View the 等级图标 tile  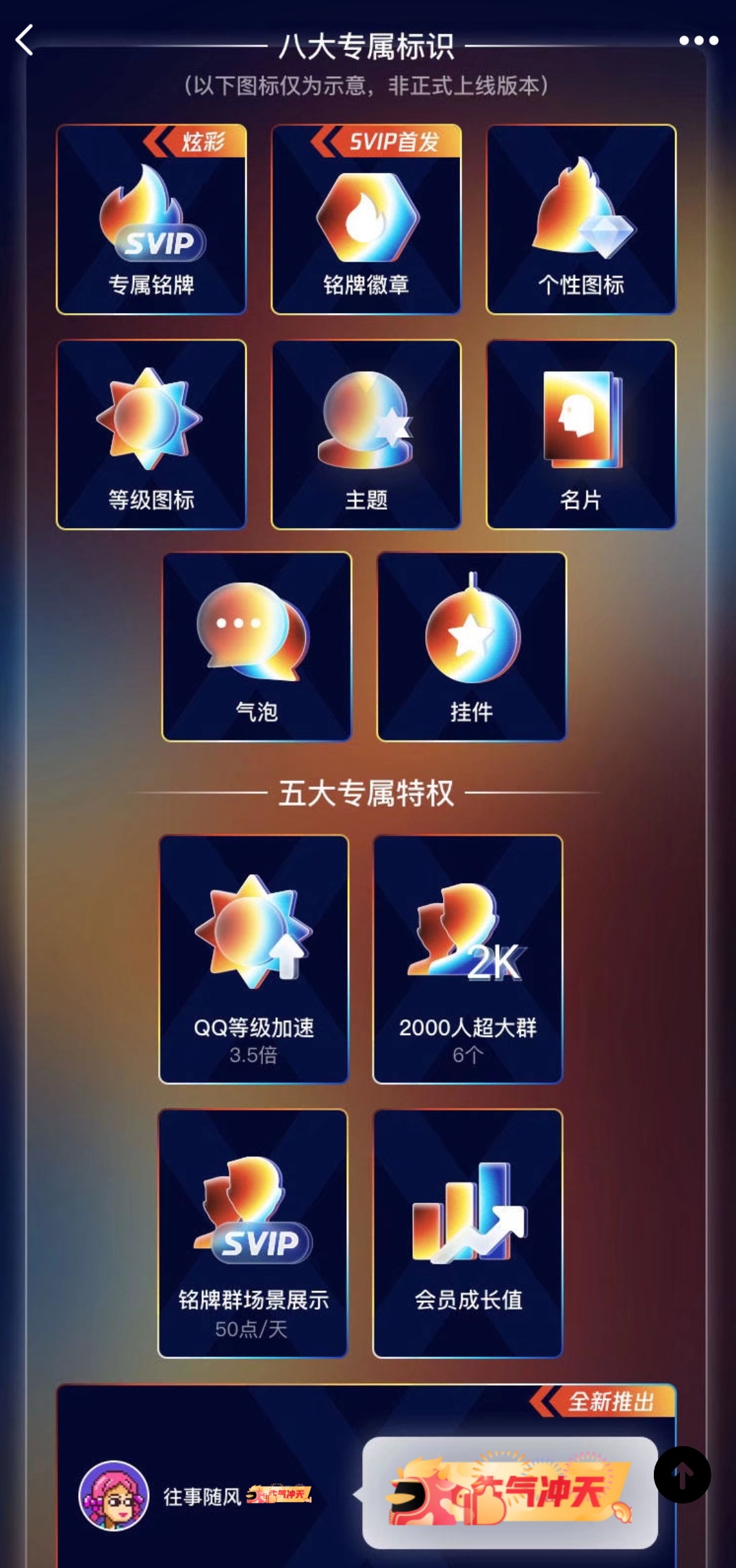(x=151, y=434)
